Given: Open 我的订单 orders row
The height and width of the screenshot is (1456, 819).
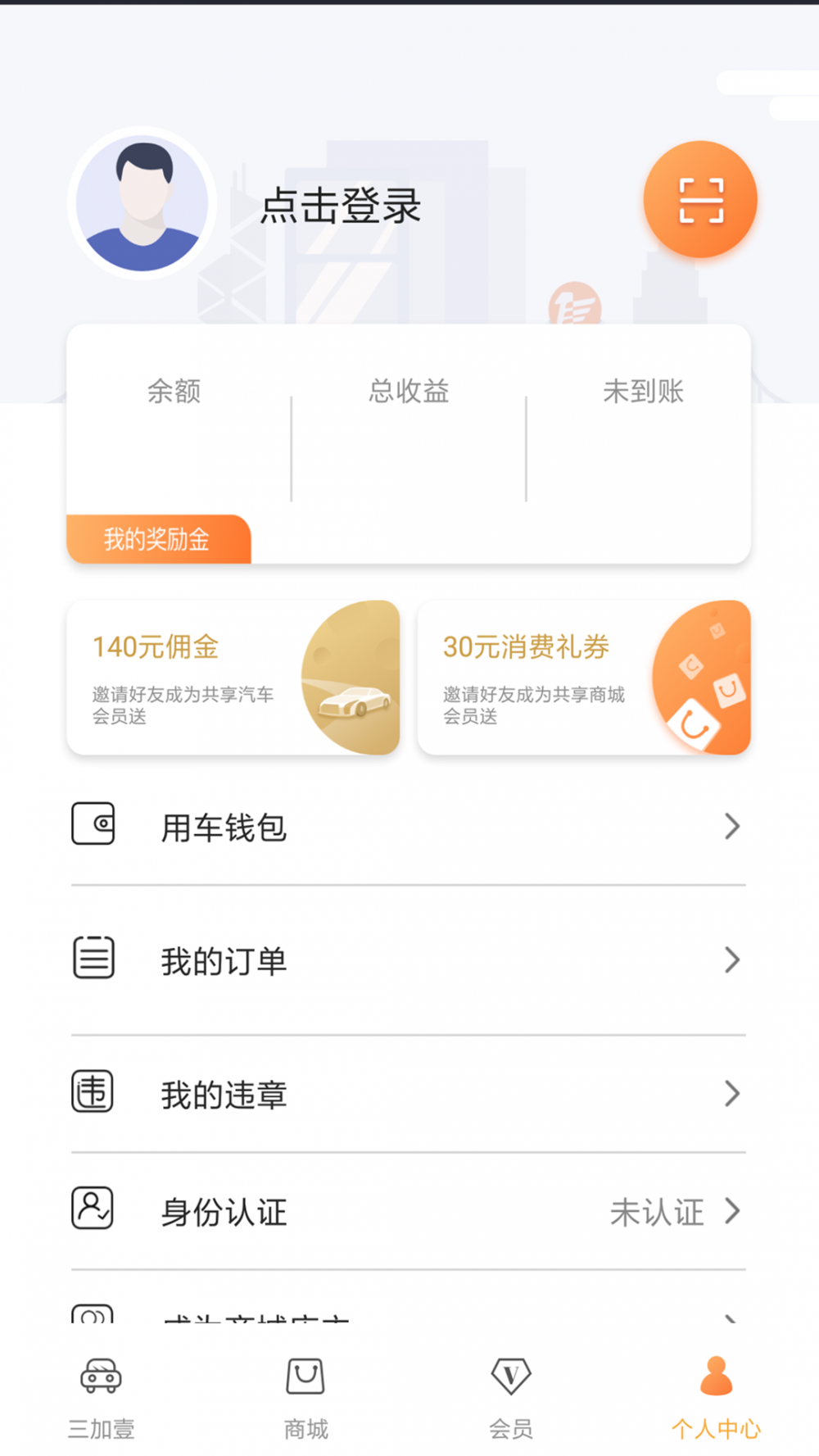Looking at the screenshot, I should [x=408, y=960].
